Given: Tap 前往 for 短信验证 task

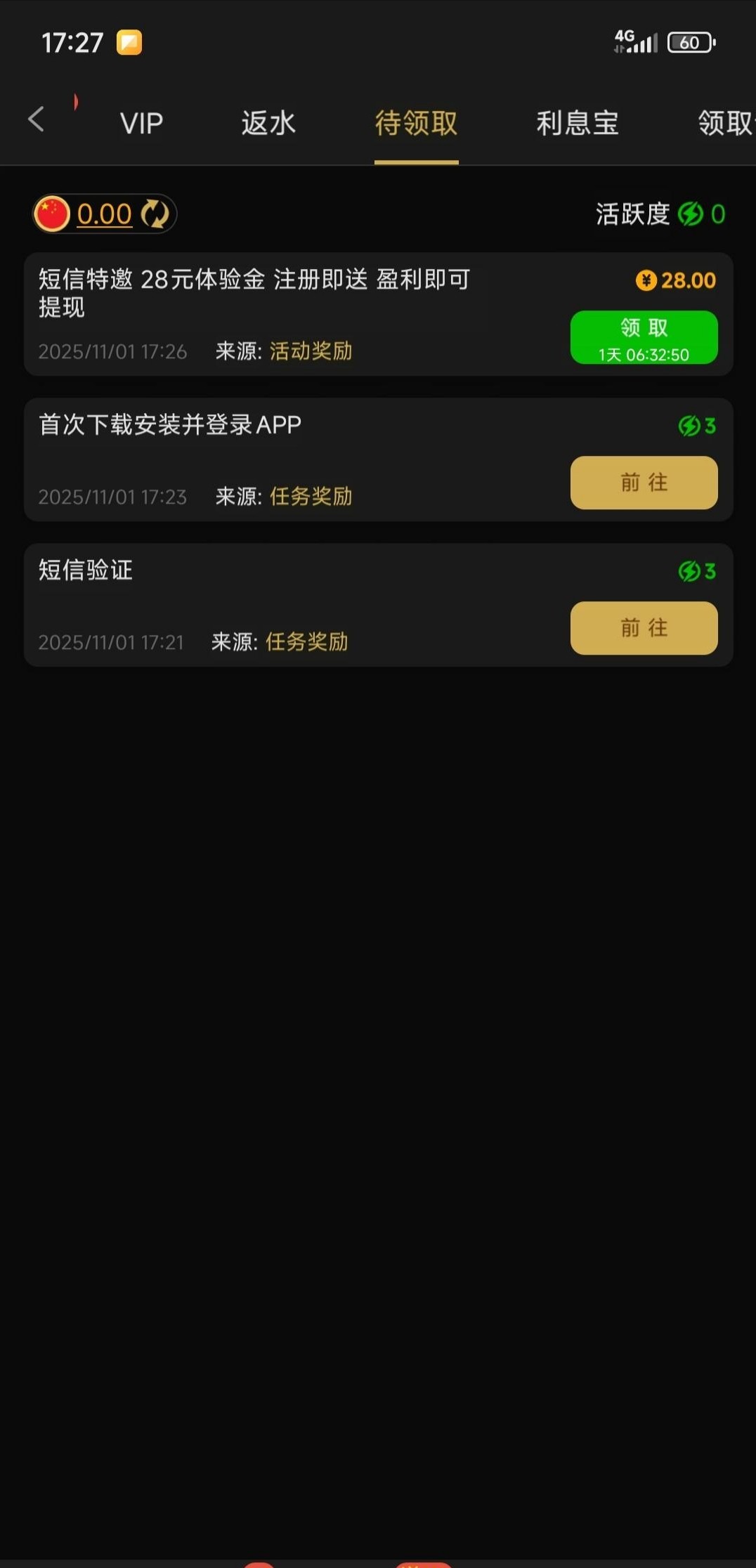Looking at the screenshot, I should click(644, 628).
